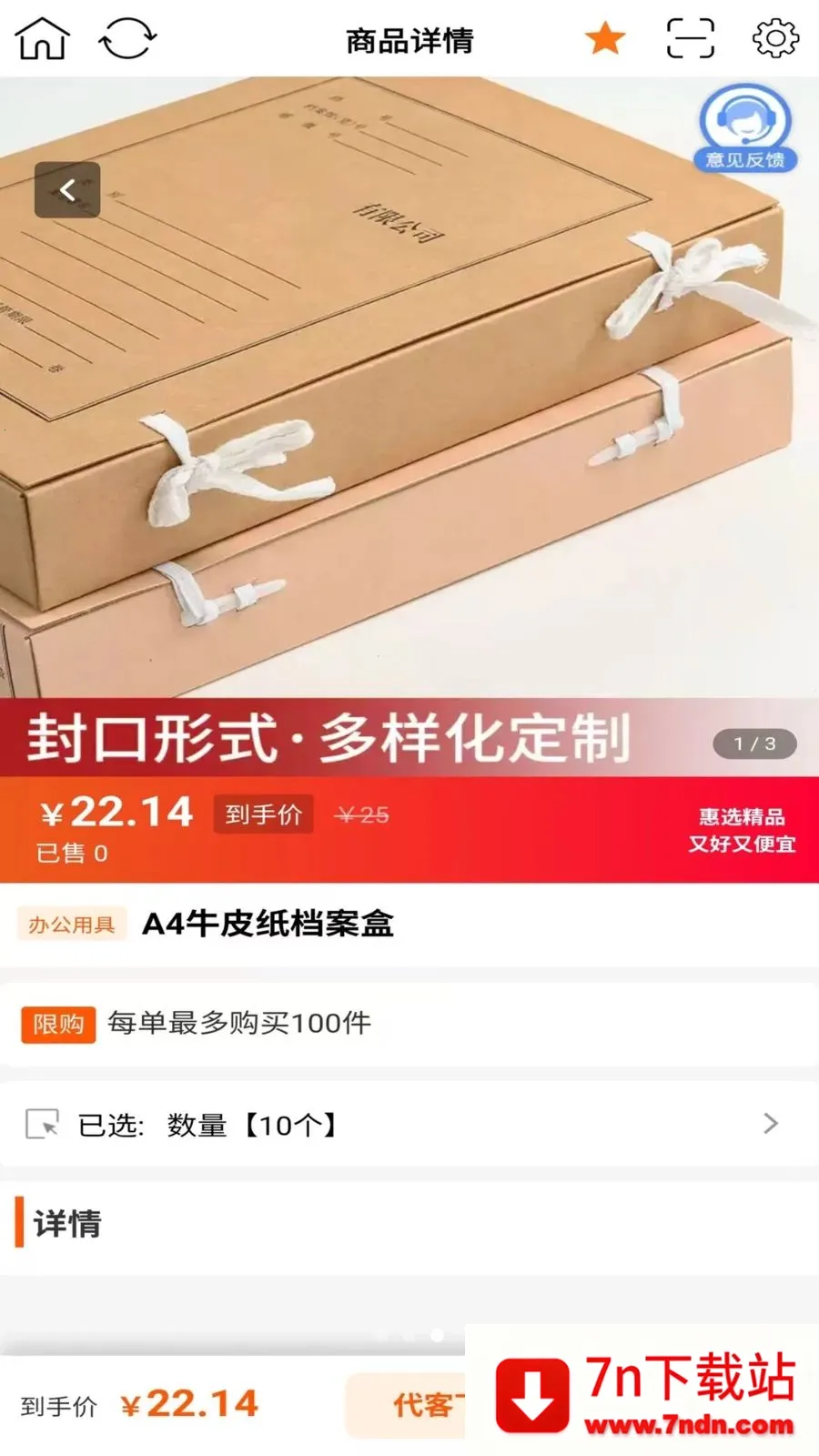Click the 办公用具 category tag
The width and height of the screenshot is (819, 1456).
tap(72, 925)
